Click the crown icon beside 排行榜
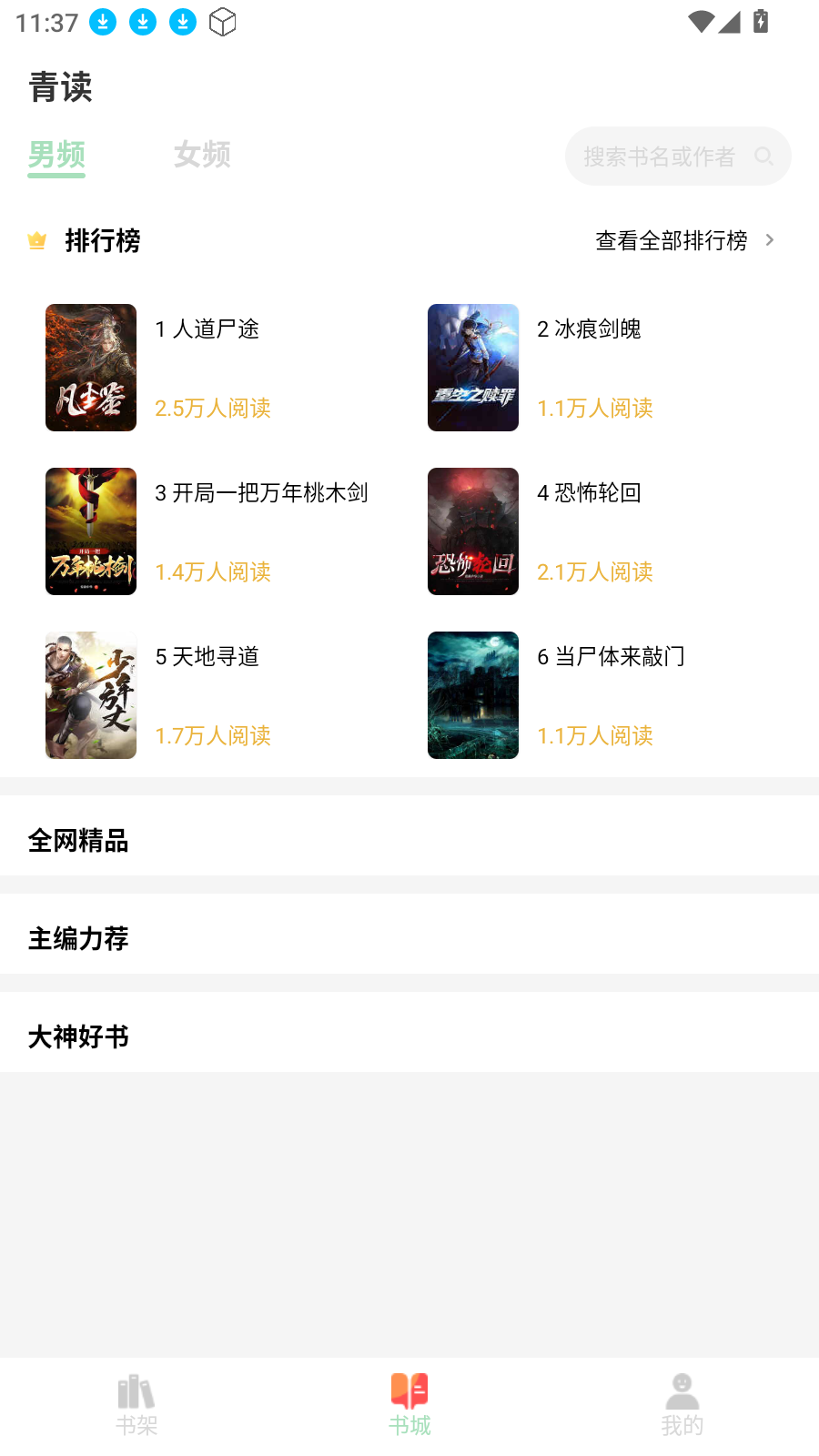The image size is (819, 1456). coord(35,240)
